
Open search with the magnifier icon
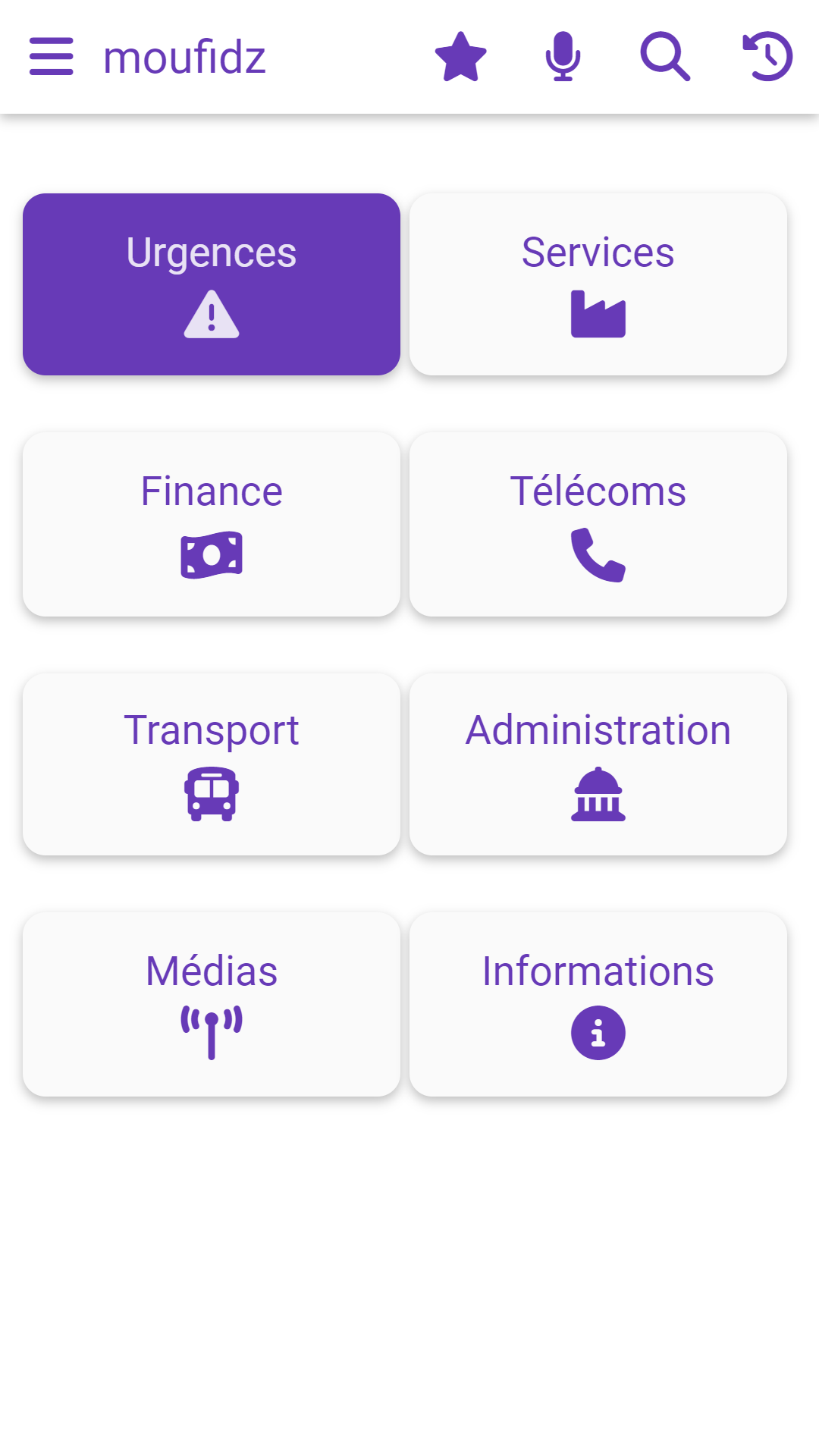point(665,57)
